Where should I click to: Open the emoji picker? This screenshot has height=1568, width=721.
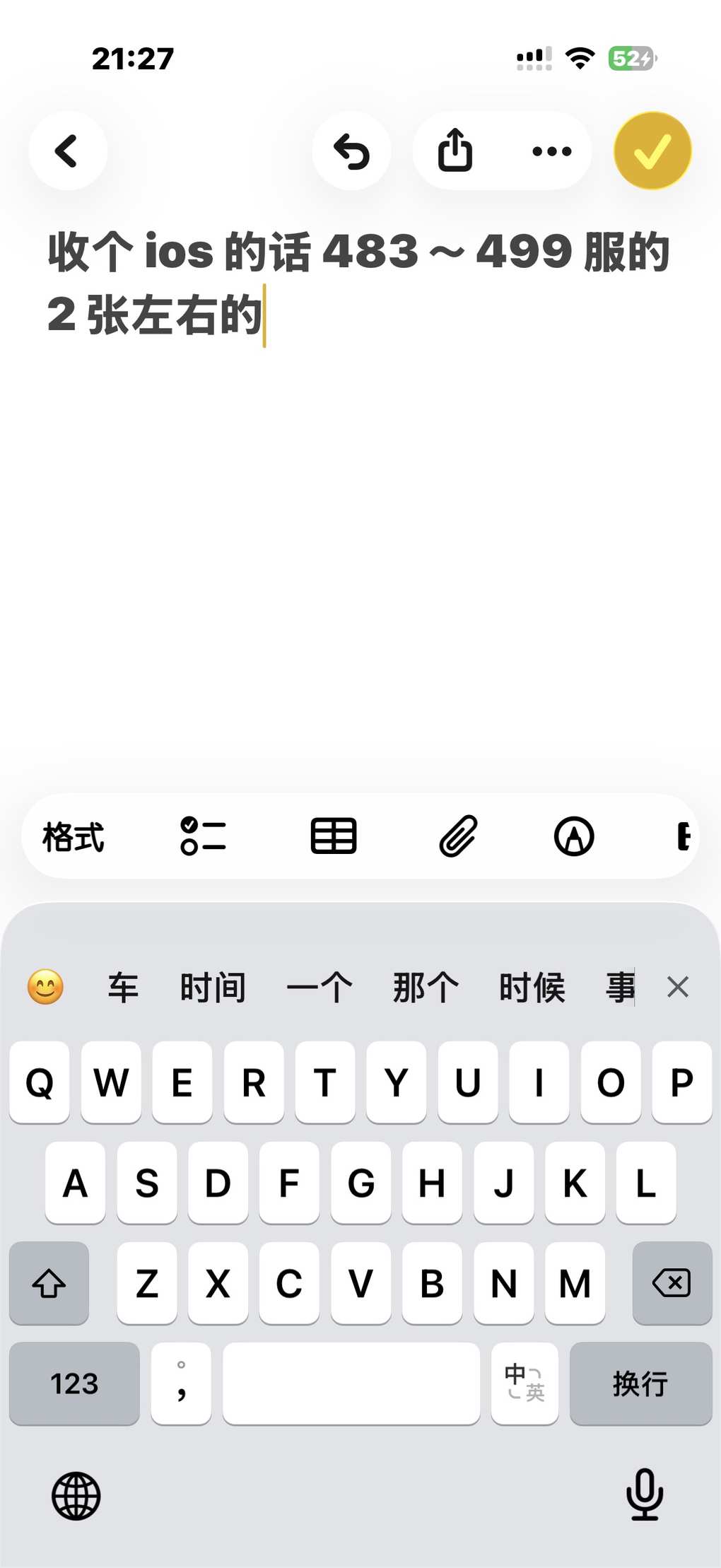click(45, 987)
